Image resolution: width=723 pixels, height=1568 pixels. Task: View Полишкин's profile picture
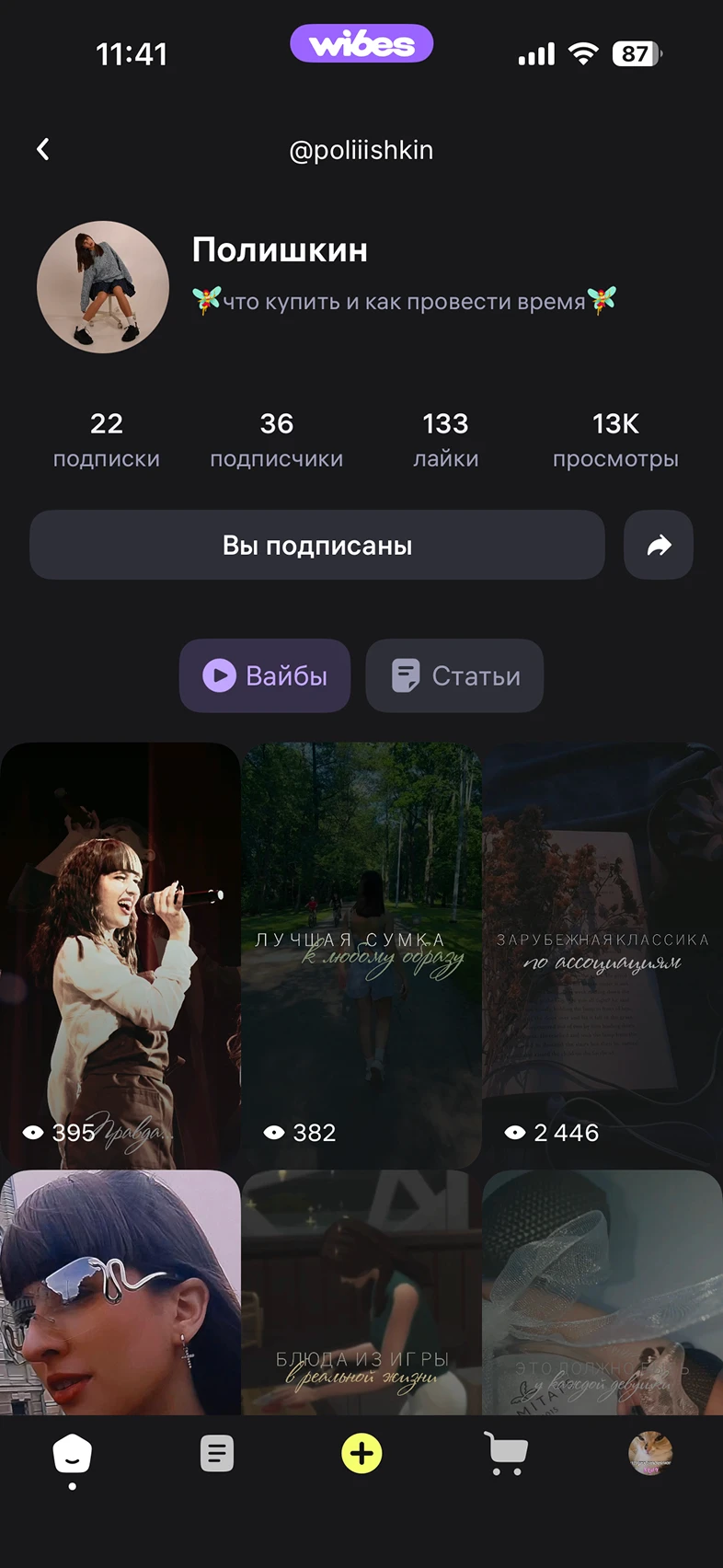coord(103,287)
